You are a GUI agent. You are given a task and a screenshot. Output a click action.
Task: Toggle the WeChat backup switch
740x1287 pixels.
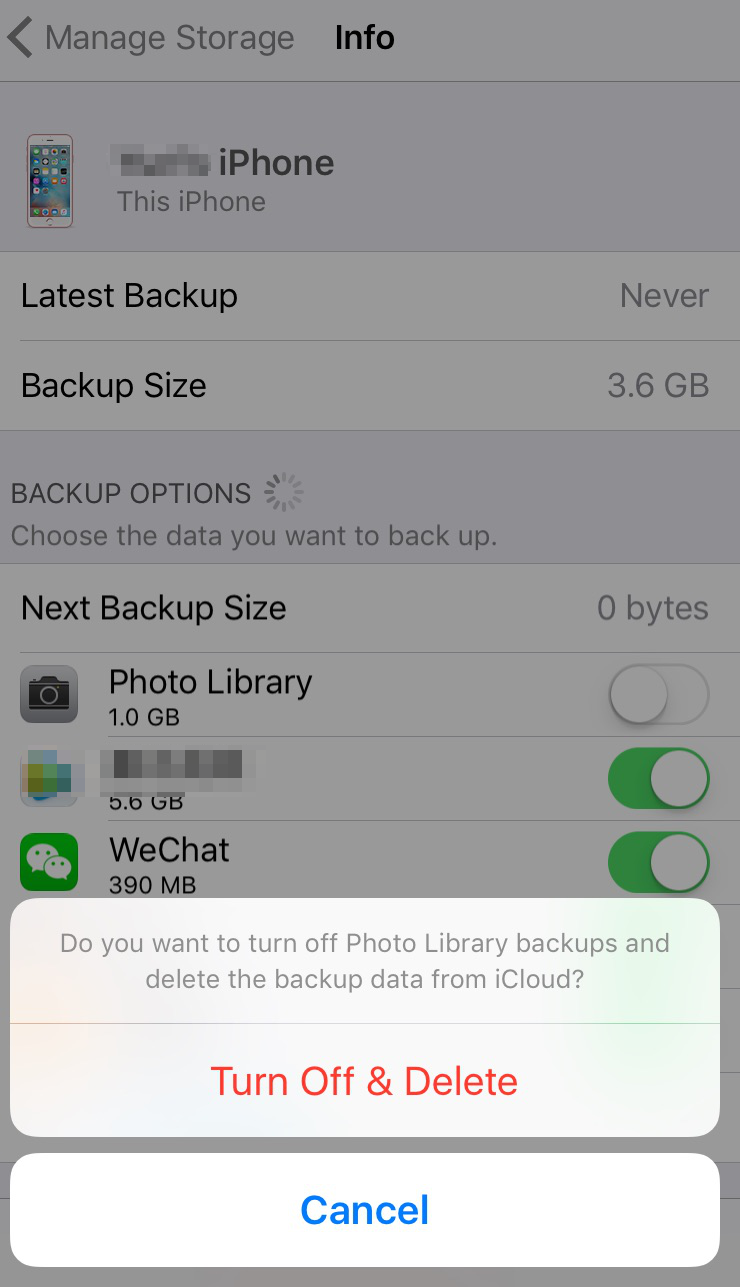click(x=659, y=862)
